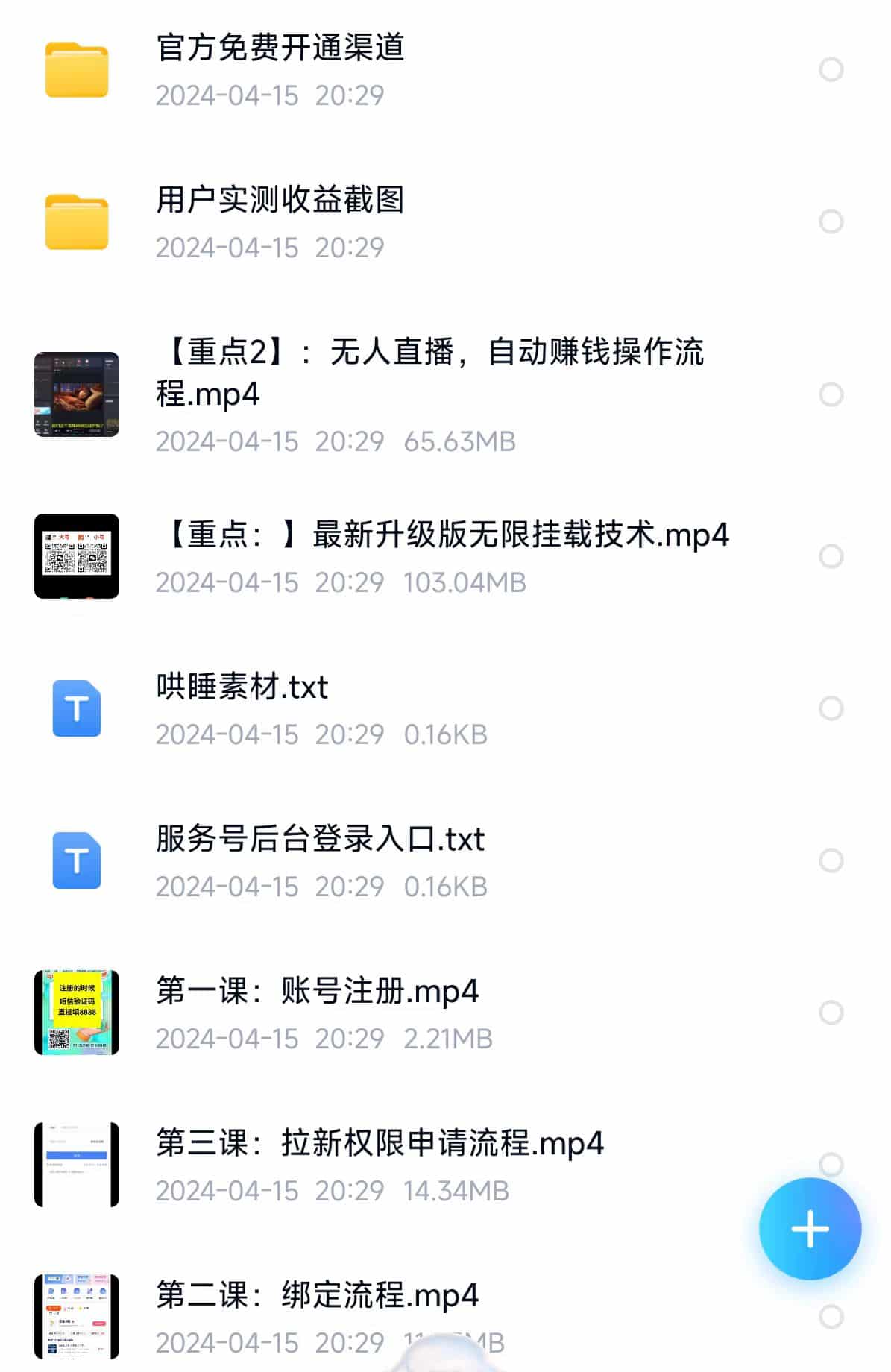Tap the floating blue plus button
The height and width of the screenshot is (1372, 891).
click(810, 1230)
